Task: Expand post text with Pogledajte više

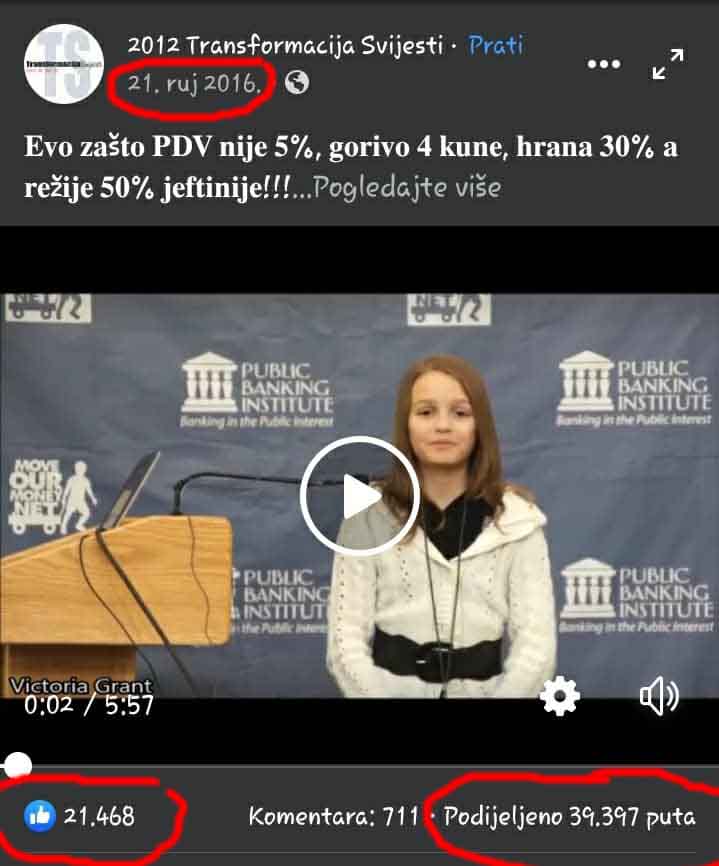Action: point(406,187)
